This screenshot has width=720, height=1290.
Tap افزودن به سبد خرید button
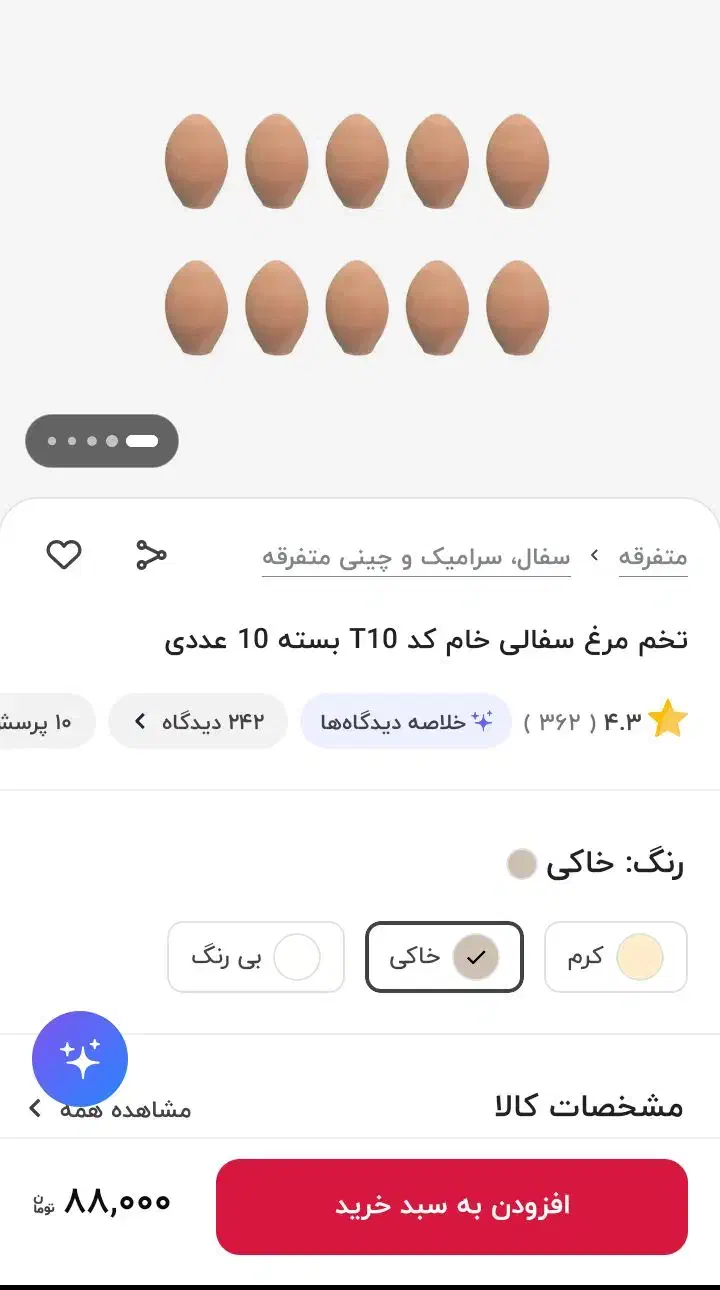click(x=452, y=1205)
